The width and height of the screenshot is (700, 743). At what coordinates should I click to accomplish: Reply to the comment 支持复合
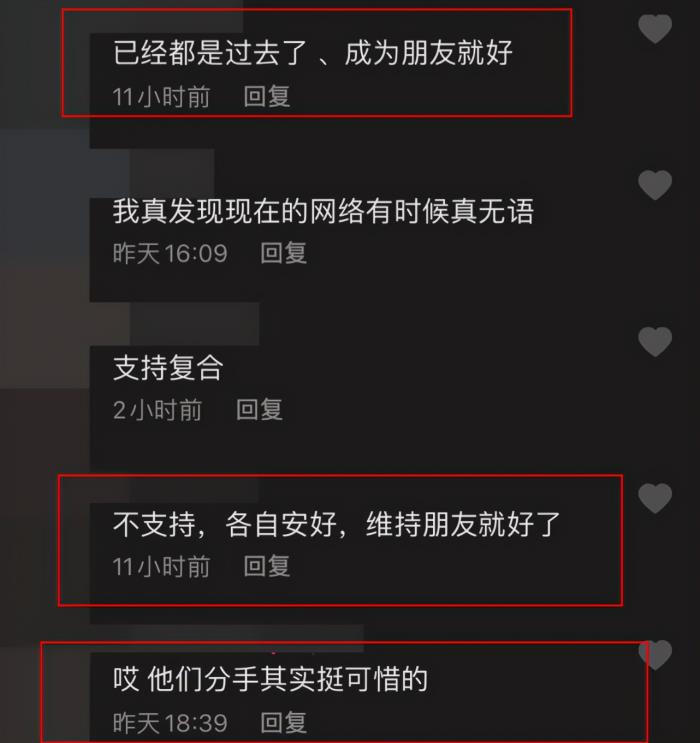[x=259, y=409]
